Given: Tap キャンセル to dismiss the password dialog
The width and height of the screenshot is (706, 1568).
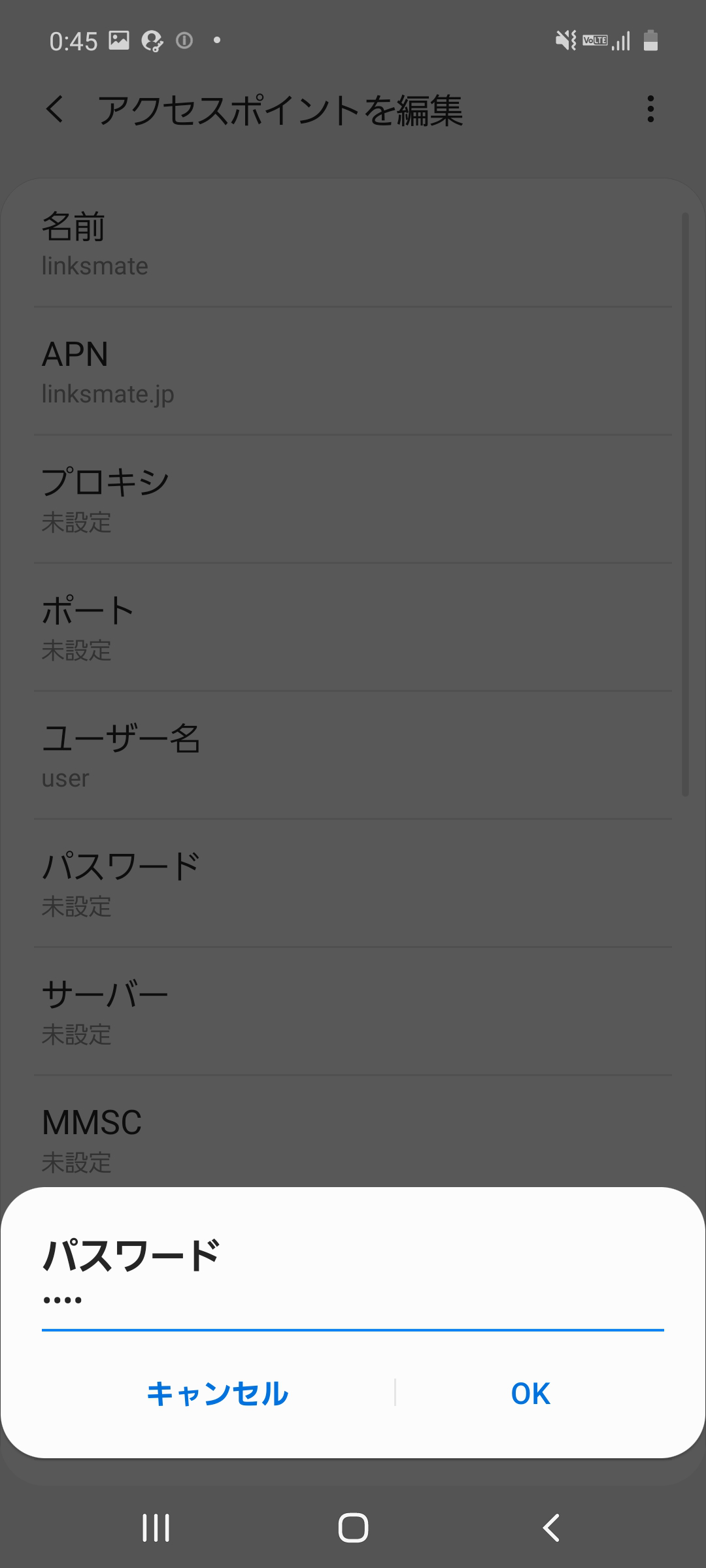Looking at the screenshot, I should click(218, 1393).
